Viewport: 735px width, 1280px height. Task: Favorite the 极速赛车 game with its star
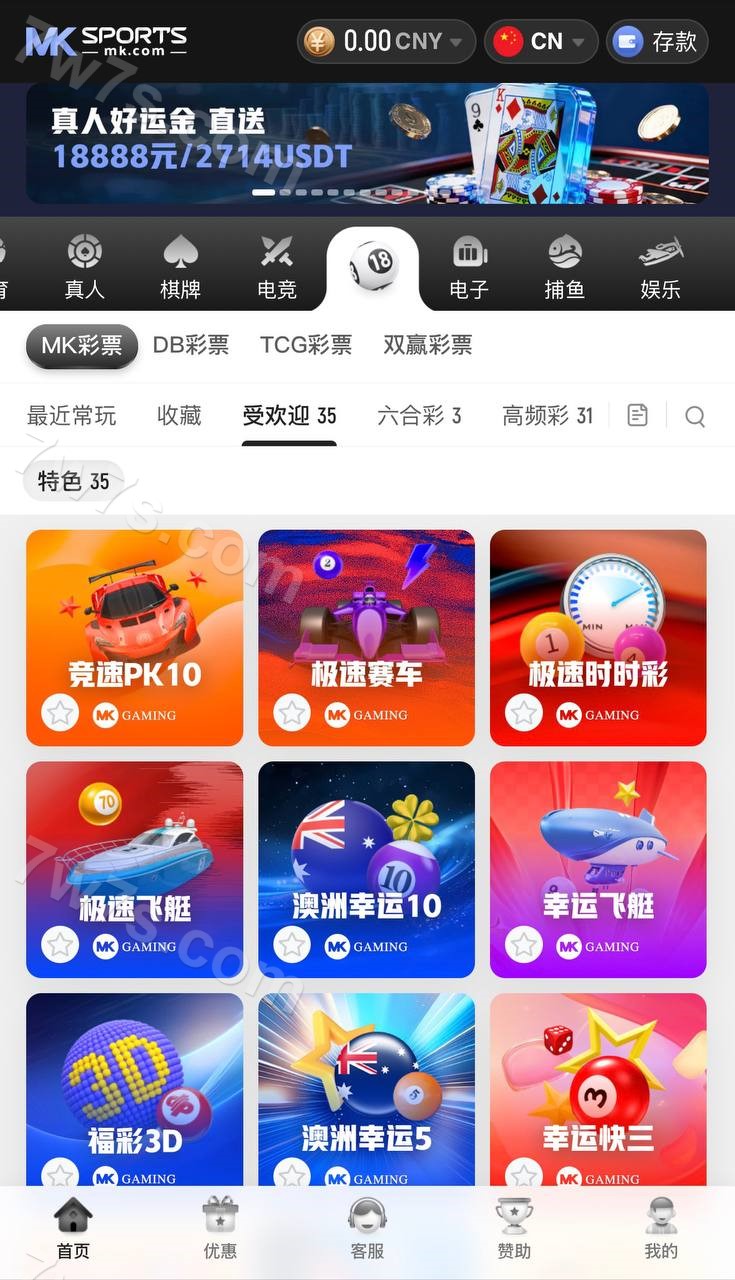[x=292, y=713]
